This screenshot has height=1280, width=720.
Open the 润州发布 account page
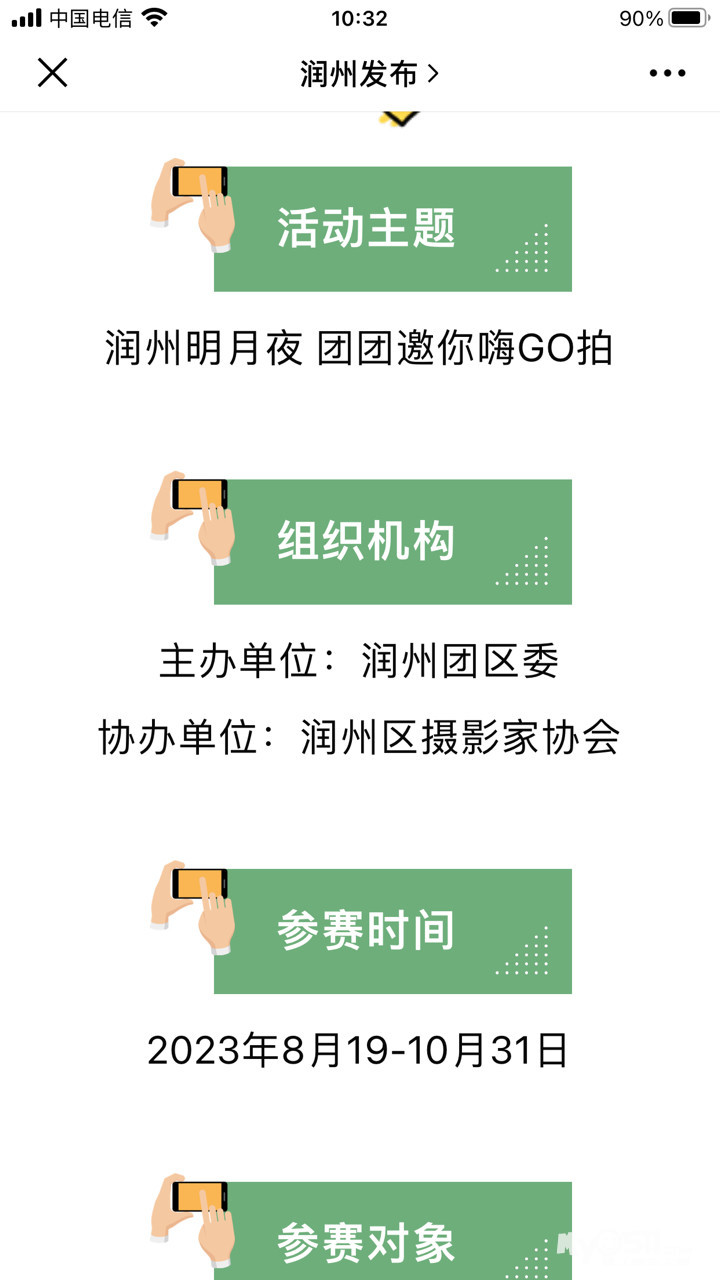368,73
